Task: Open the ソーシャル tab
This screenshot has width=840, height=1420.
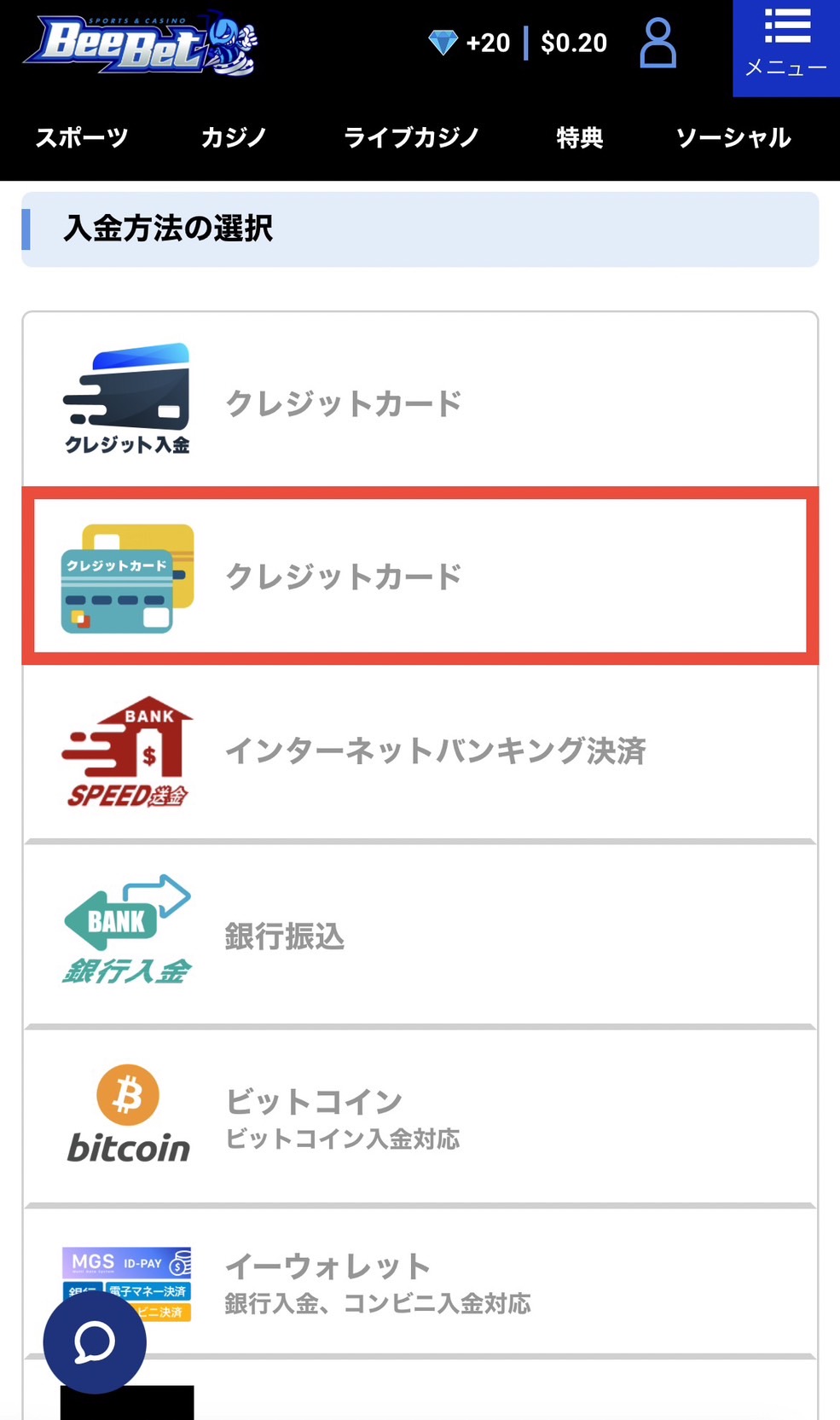Action: [x=733, y=137]
